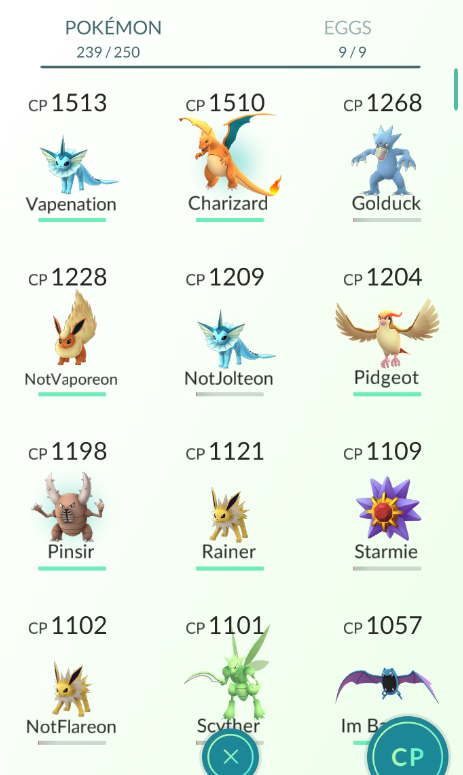Select the Pokémon tab

(x=113, y=39)
